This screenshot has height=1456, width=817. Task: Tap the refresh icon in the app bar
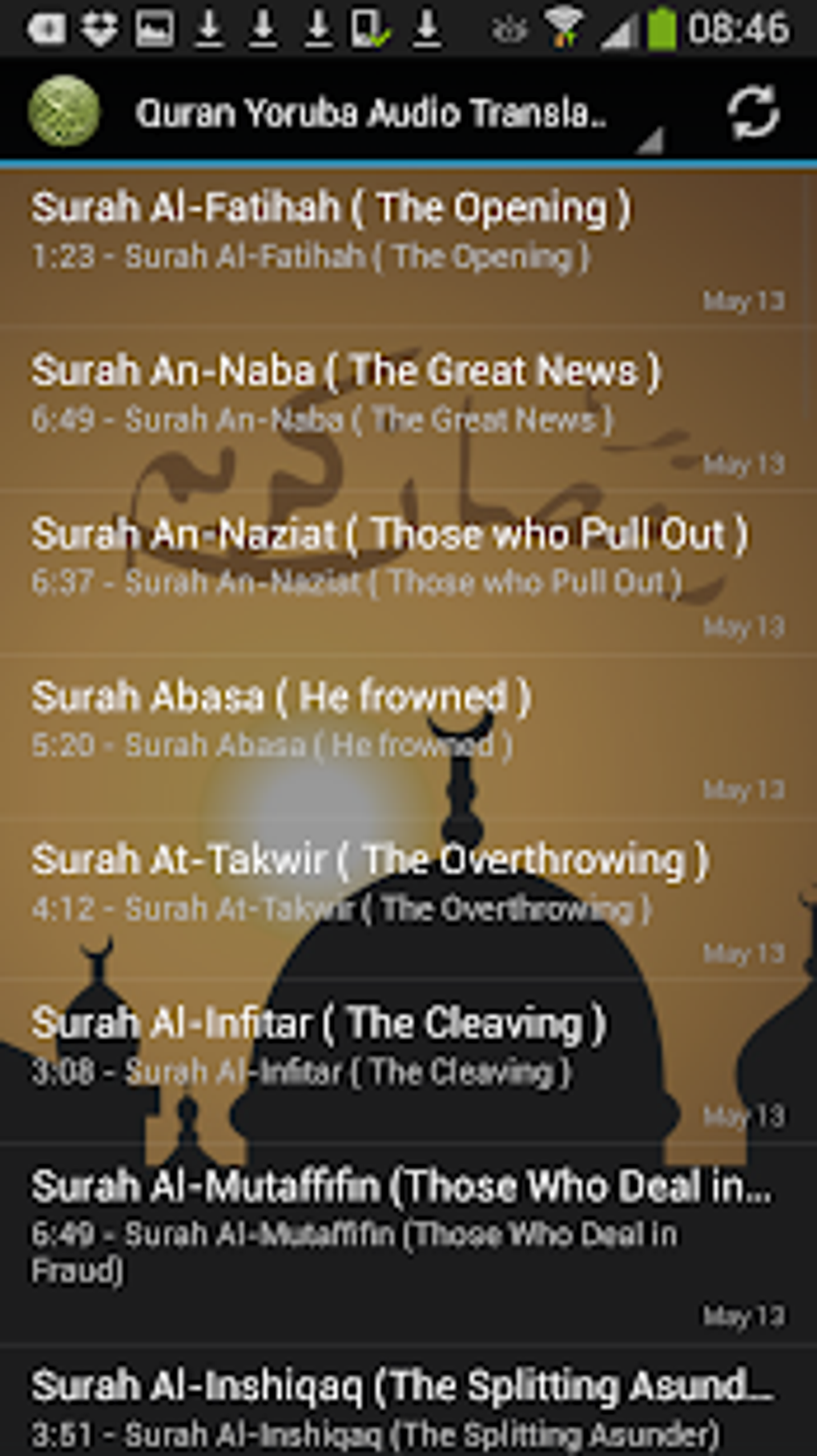752,113
